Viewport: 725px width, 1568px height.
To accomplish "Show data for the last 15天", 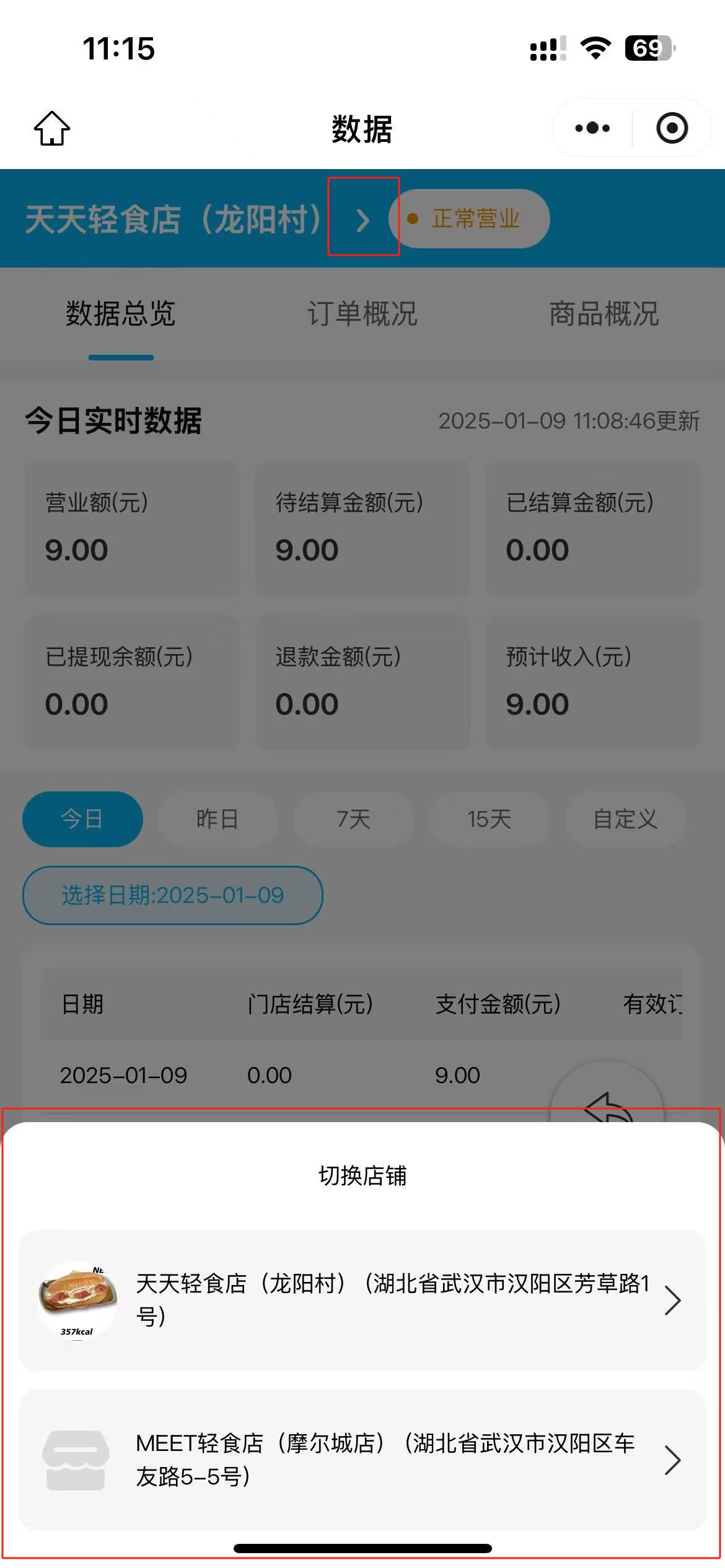I will click(490, 819).
